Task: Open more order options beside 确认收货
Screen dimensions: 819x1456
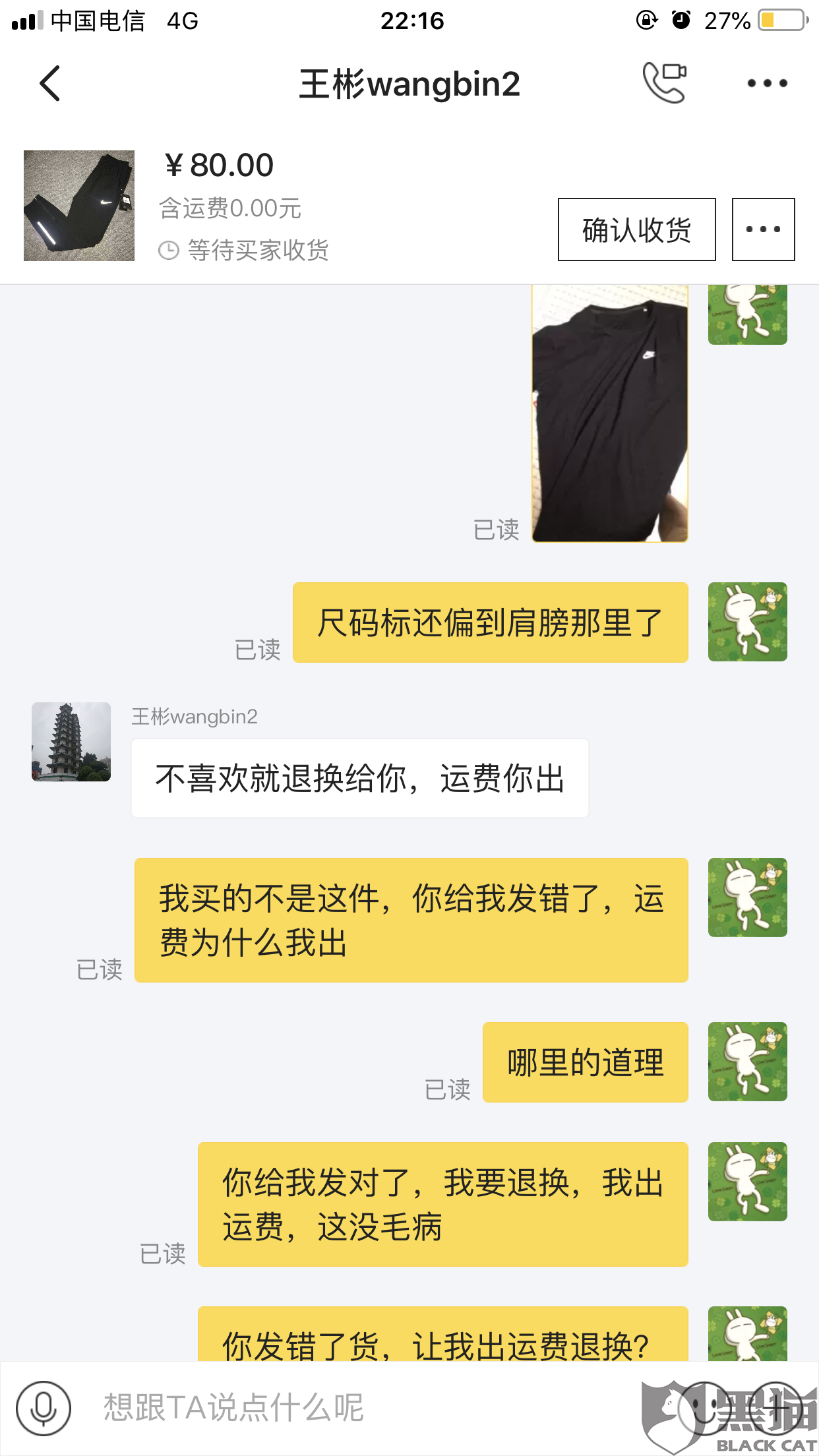Action: [763, 229]
